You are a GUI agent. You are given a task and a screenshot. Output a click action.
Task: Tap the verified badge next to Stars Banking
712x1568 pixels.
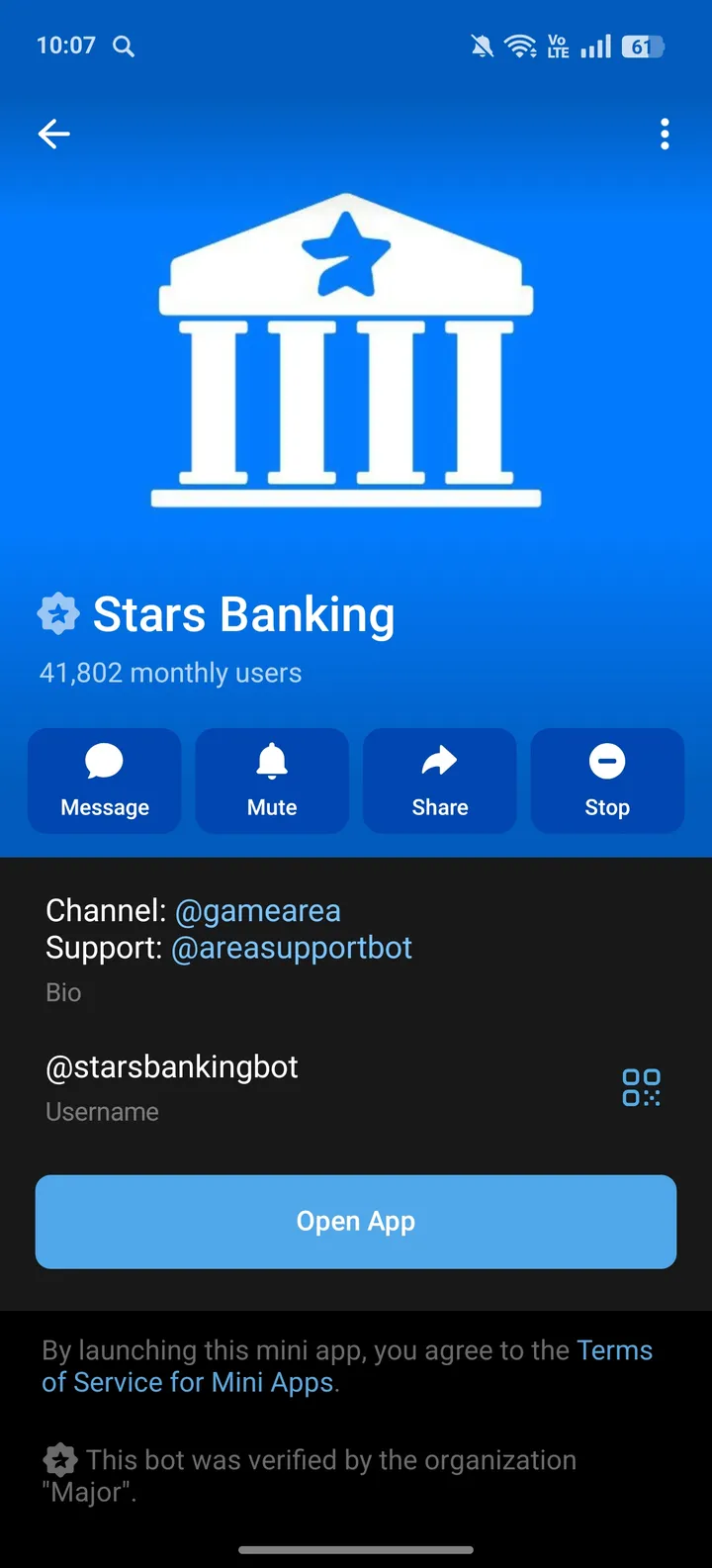tap(59, 613)
